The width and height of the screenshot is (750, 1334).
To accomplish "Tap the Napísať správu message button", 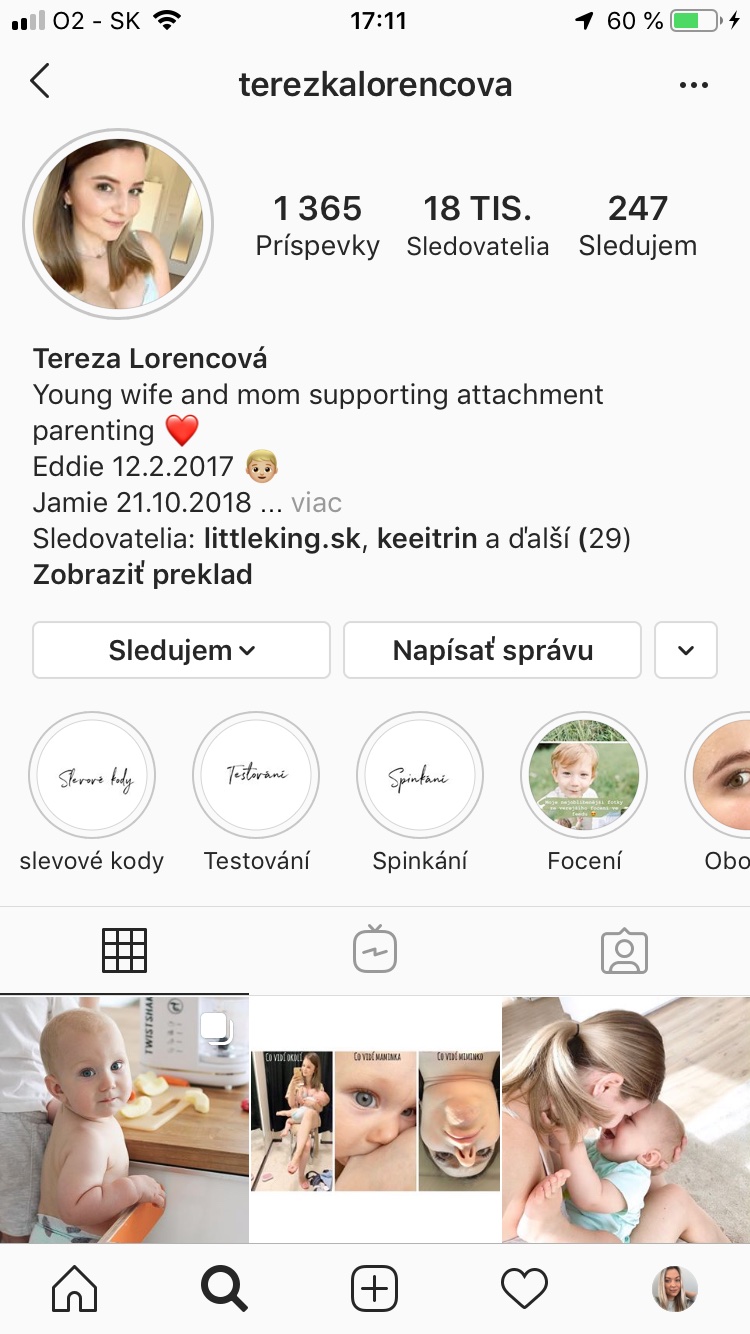I will [x=492, y=650].
